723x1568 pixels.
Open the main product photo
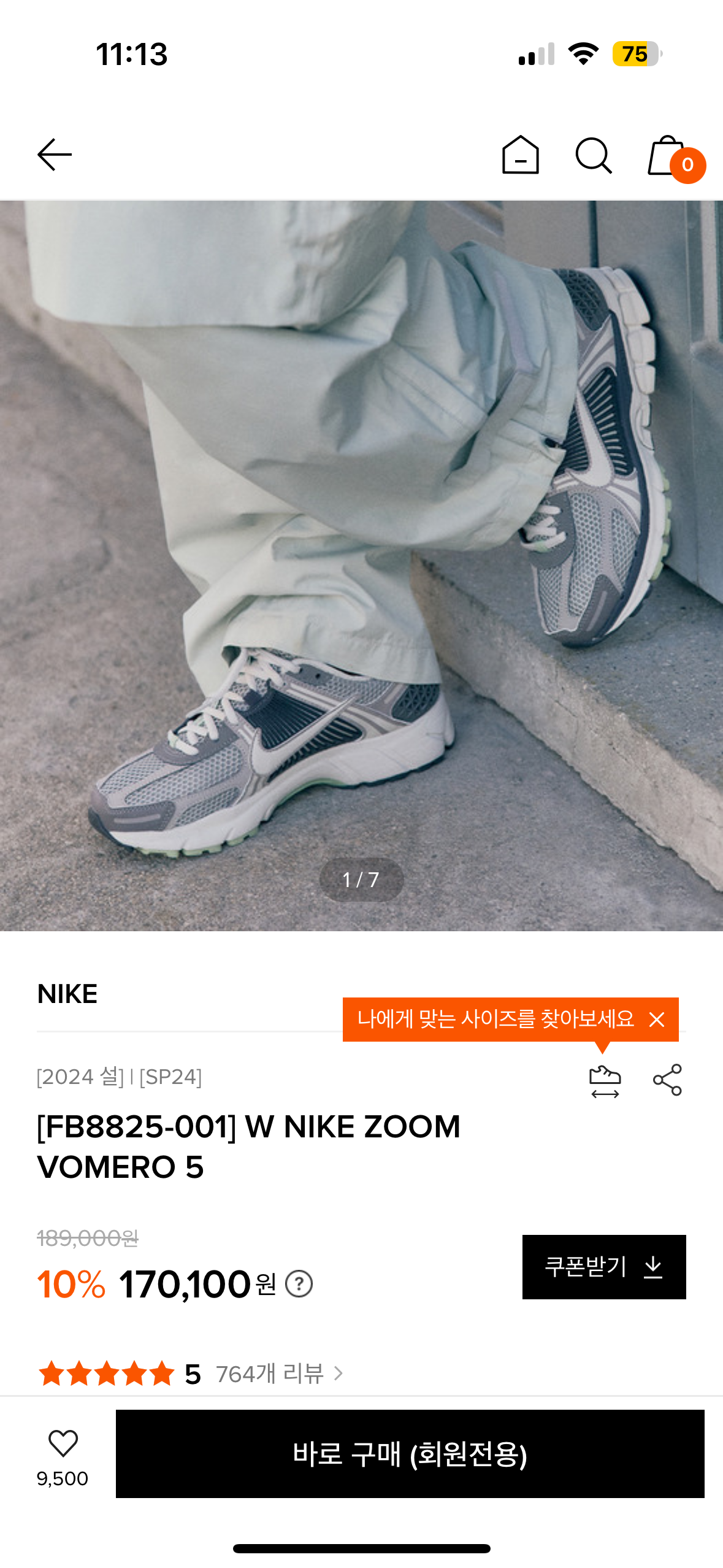[x=361, y=564]
